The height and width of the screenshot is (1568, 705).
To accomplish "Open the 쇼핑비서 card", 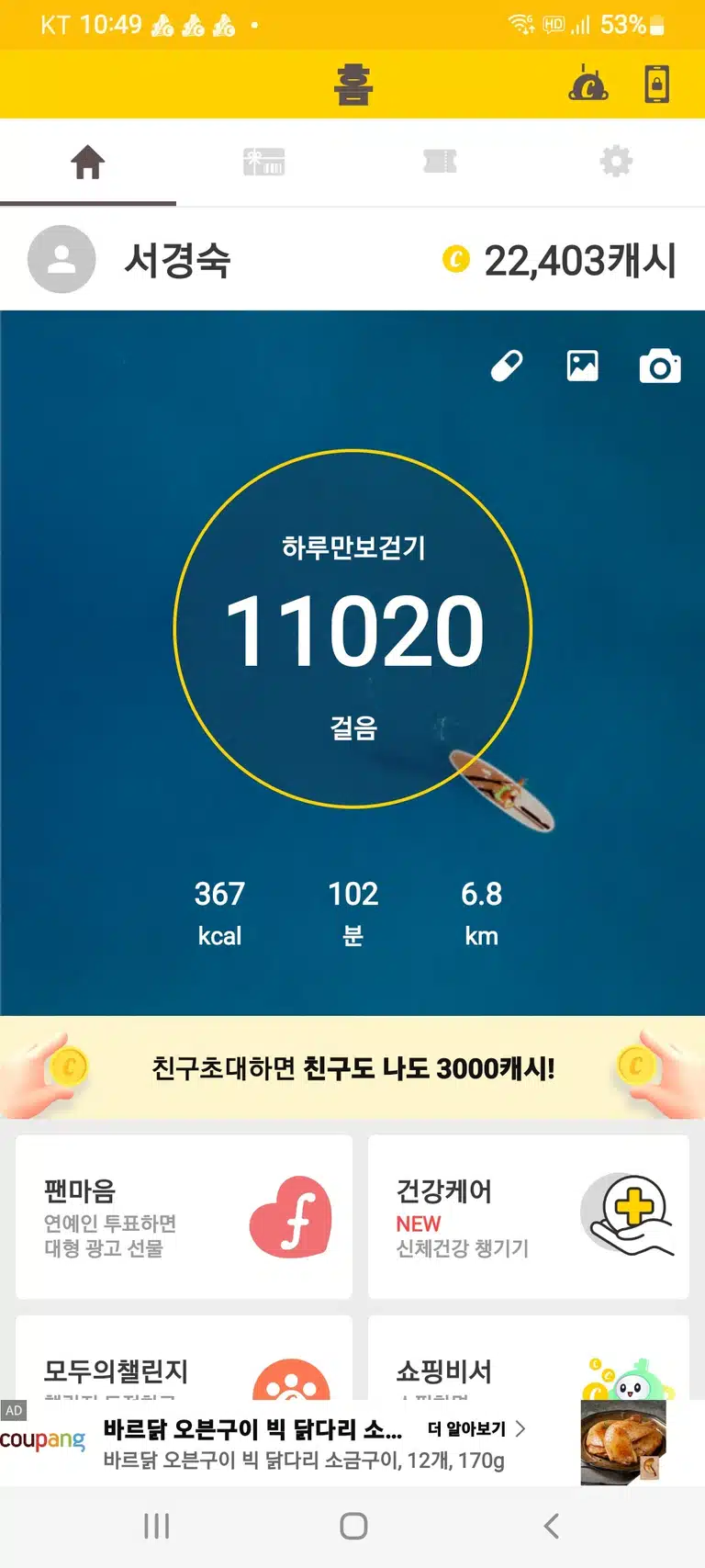I will (x=529, y=1358).
